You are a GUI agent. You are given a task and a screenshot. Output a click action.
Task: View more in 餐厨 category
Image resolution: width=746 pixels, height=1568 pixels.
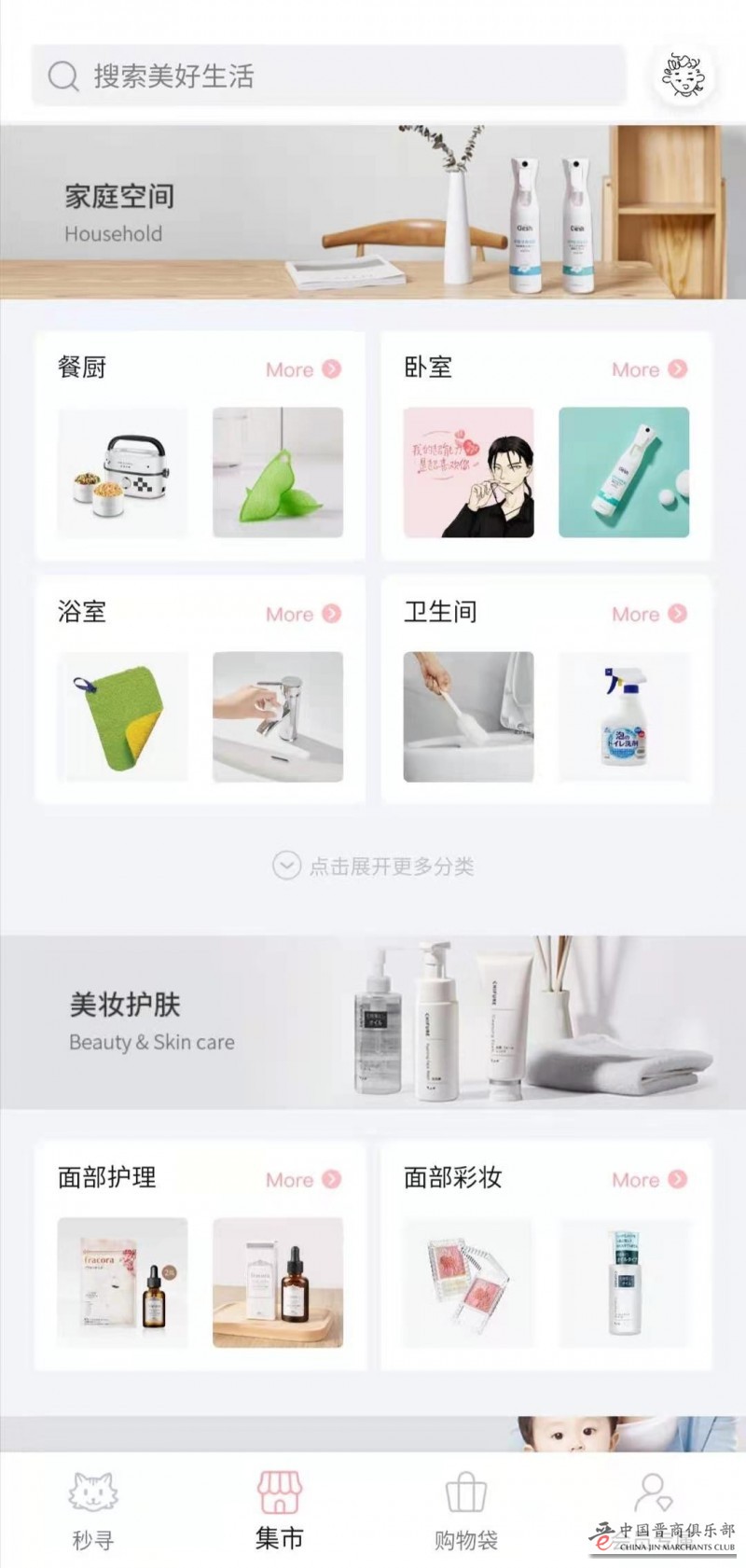click(x=303, y=369)
